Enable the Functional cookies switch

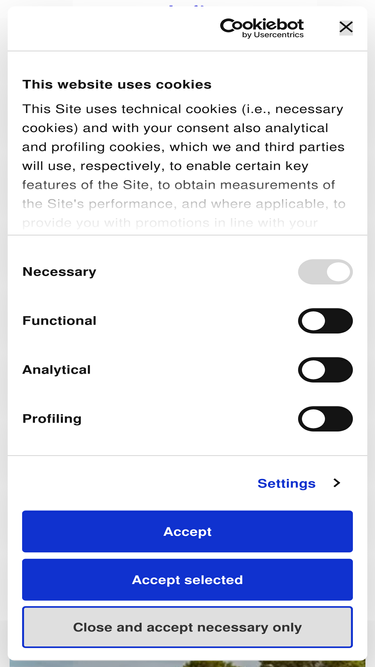pyautogui.click(x=325, y=321)
